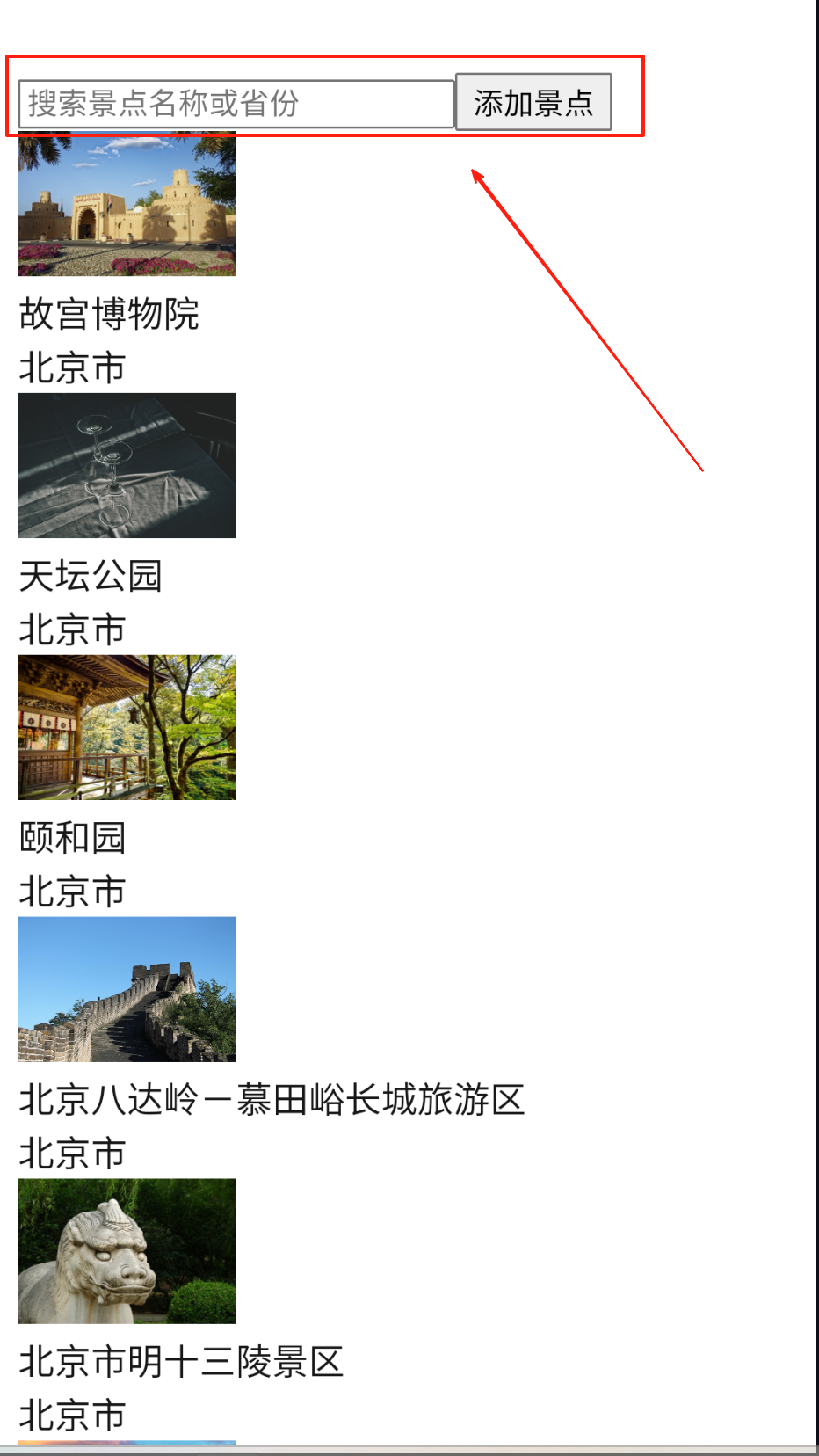Focus the 搜索景点名称或省份 search field
Screen dimensions: 819x1456
[x=236, y=104]
